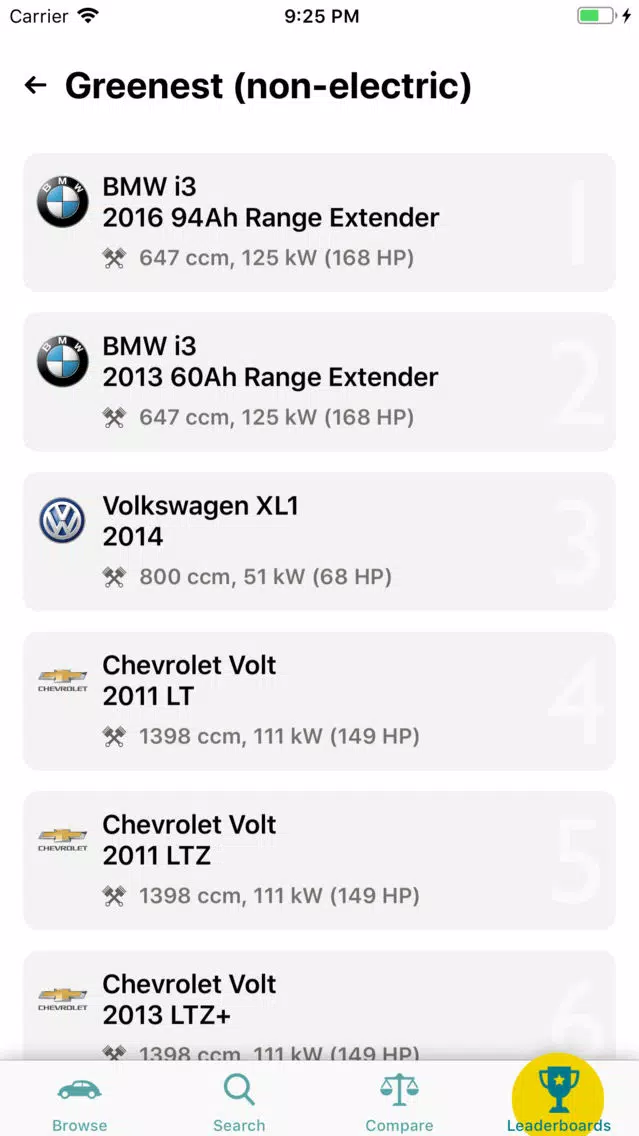Open BMW i3 2013 60Ah Range Extender

point(320,382)
